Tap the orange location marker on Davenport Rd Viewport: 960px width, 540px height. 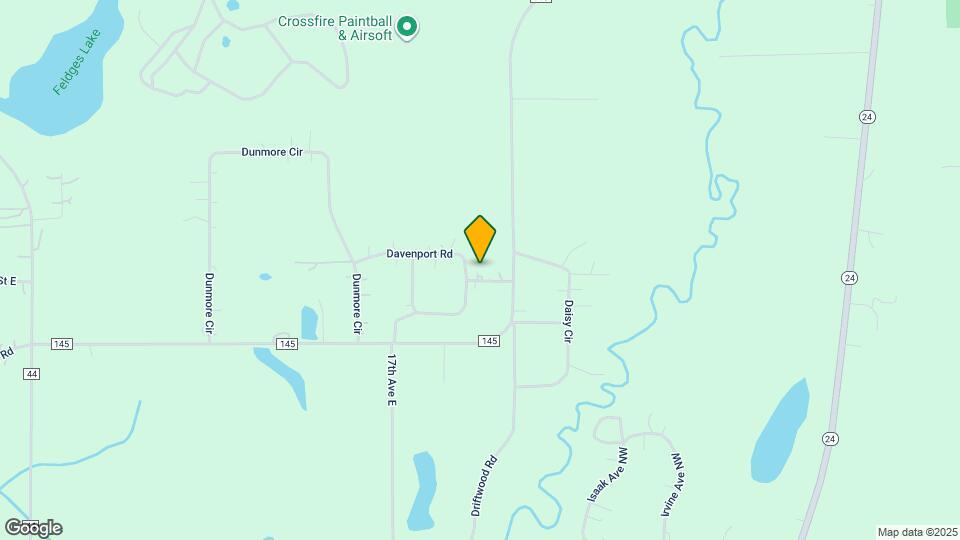point(481,239)
